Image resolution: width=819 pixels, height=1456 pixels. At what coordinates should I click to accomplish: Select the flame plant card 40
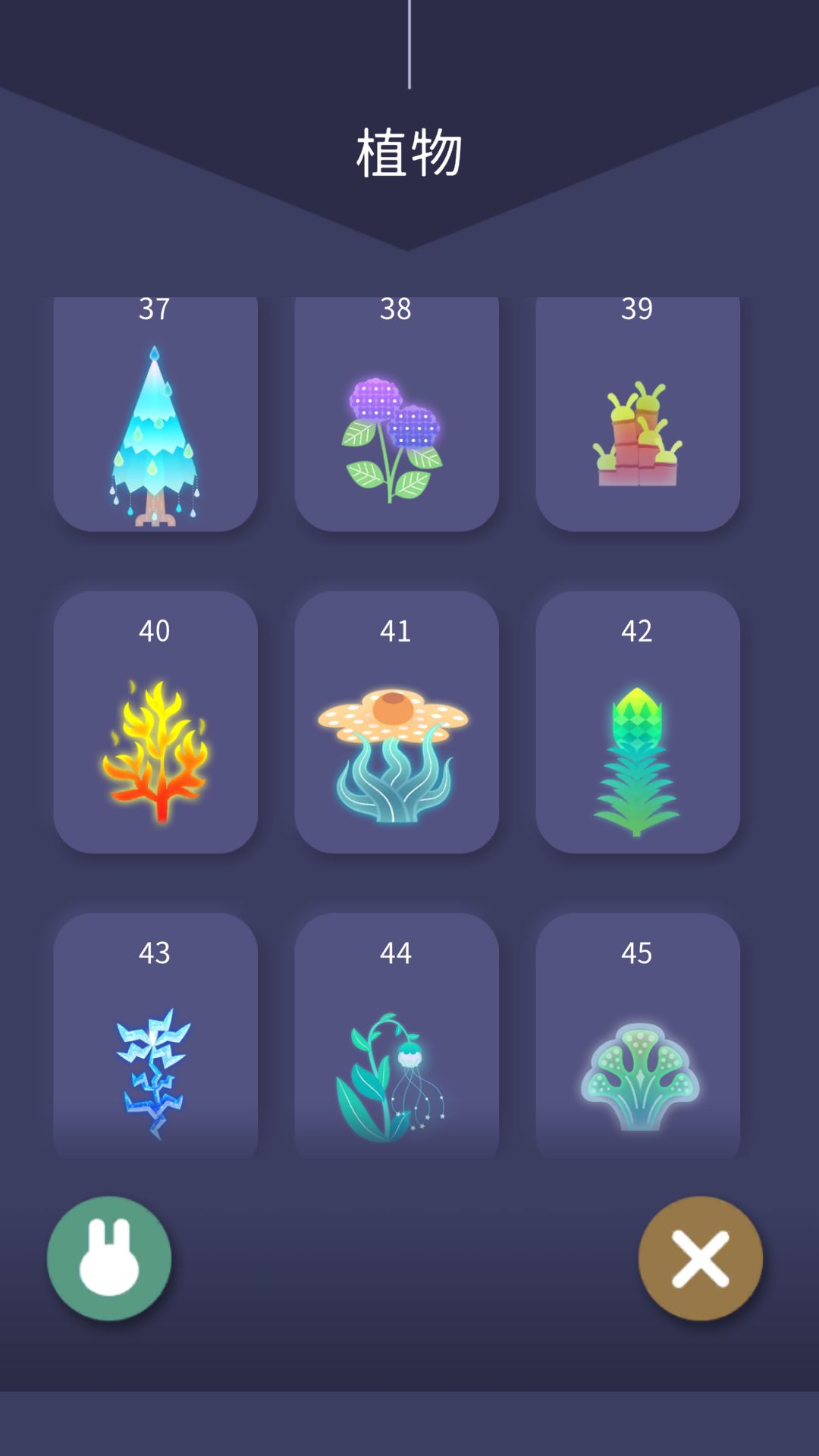click(155, 722)
